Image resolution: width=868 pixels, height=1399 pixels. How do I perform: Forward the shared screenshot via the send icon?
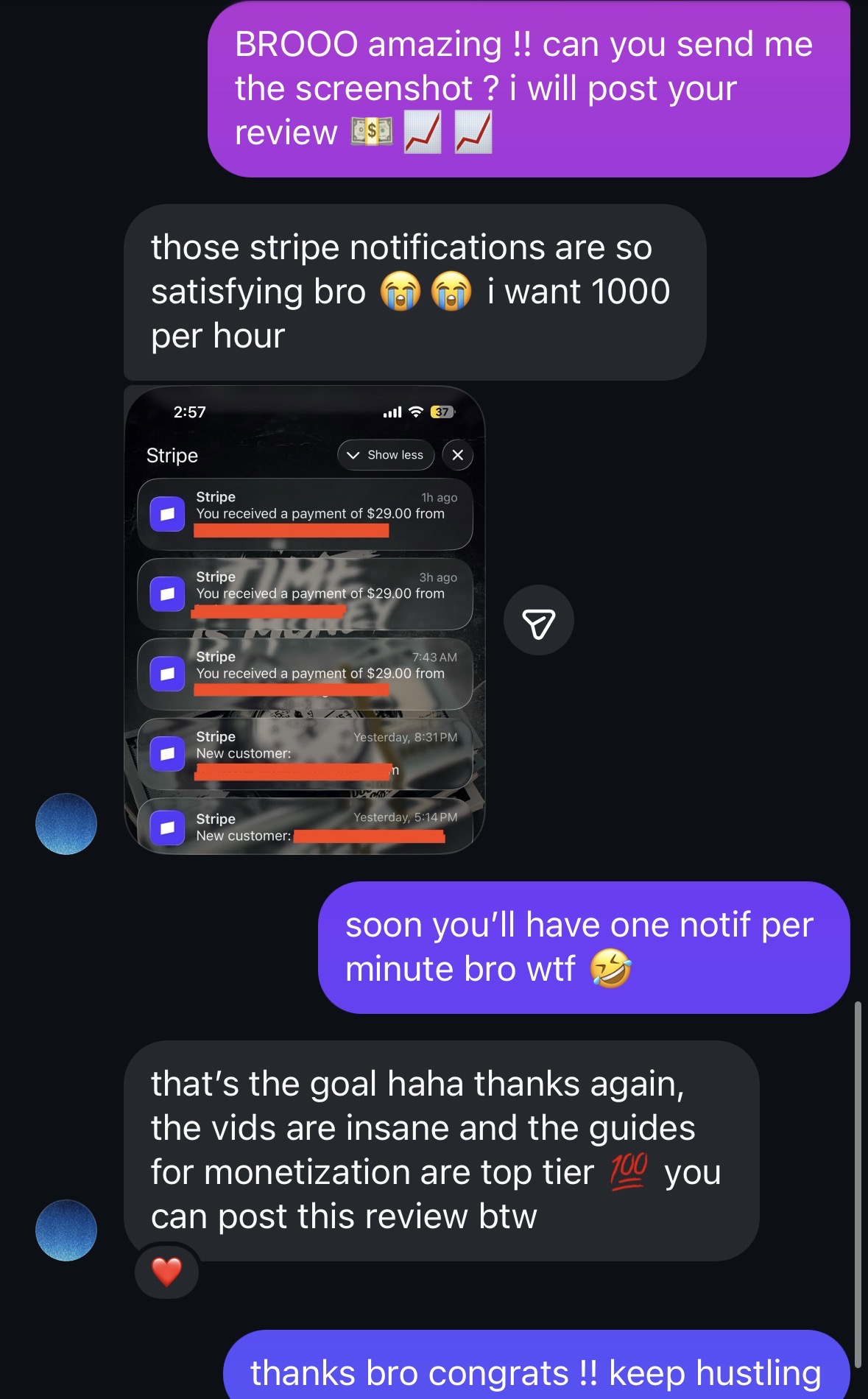[x=539, y=620]
